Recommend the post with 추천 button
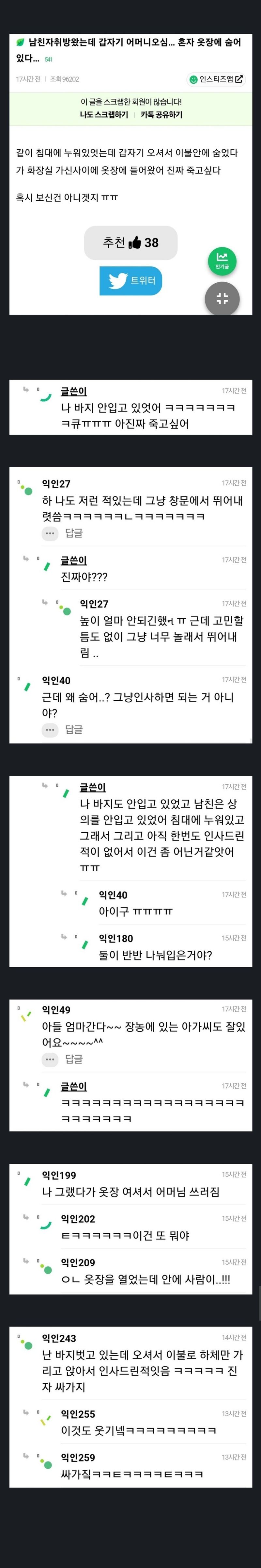 tap(130, 243)
